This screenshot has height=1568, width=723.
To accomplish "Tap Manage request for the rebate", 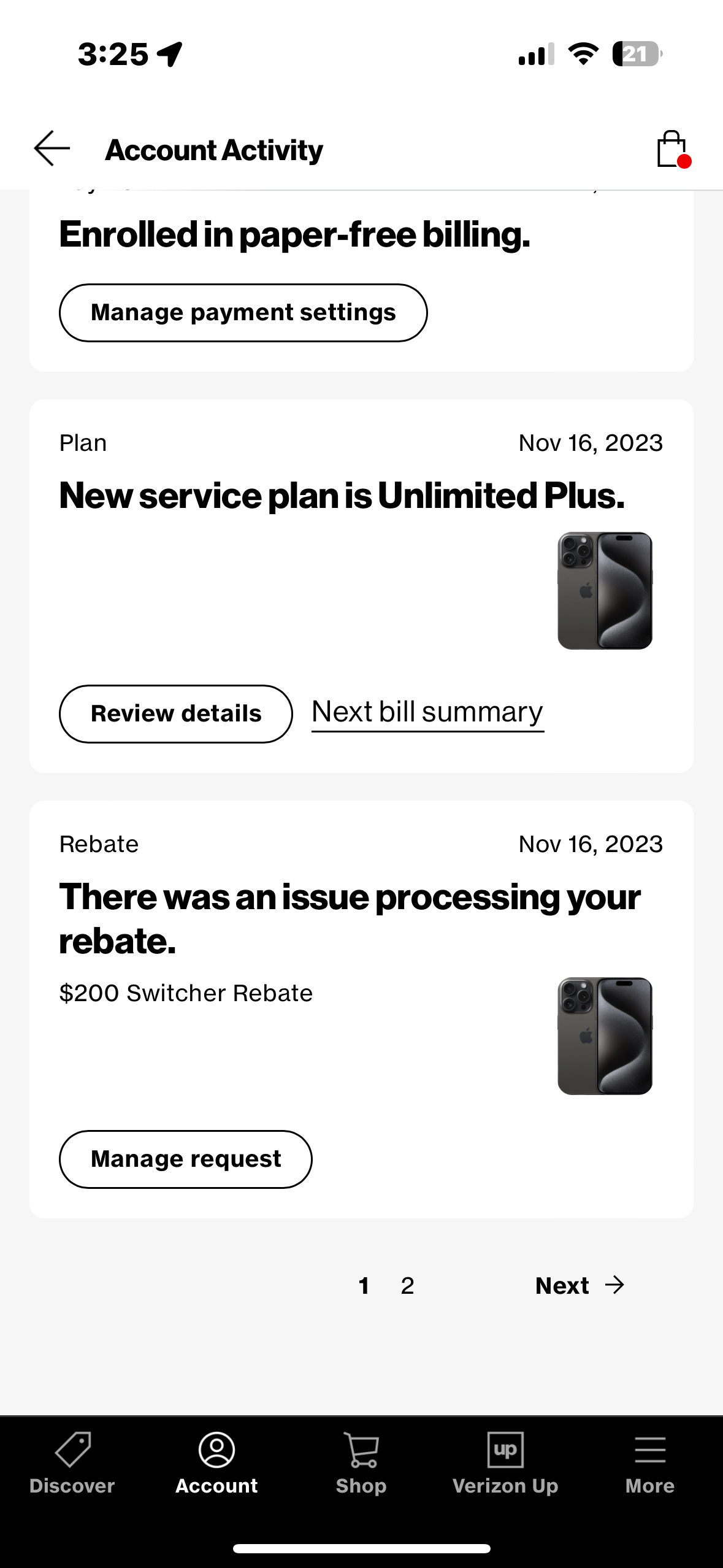I will [186, 1159].
